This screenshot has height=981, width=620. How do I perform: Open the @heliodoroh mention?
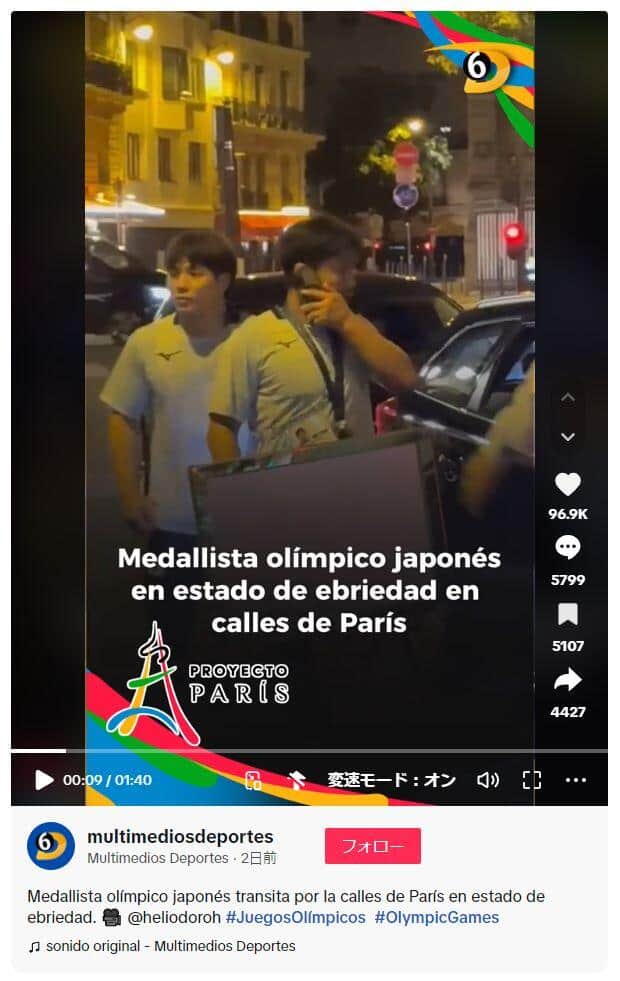pos(172,917)
